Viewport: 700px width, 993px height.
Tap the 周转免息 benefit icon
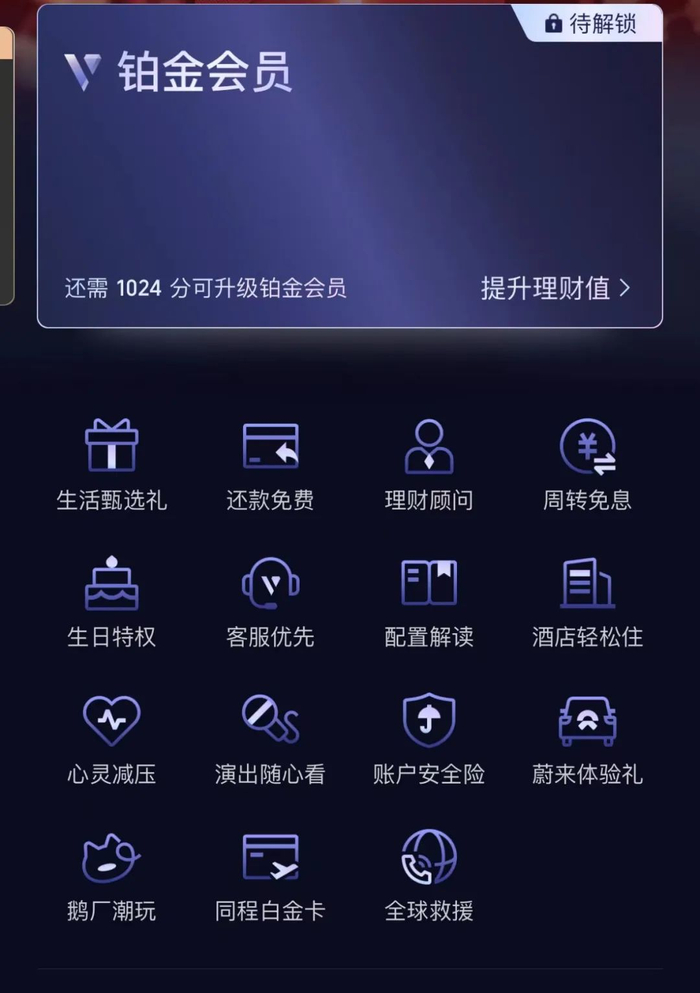pos(587,447)
